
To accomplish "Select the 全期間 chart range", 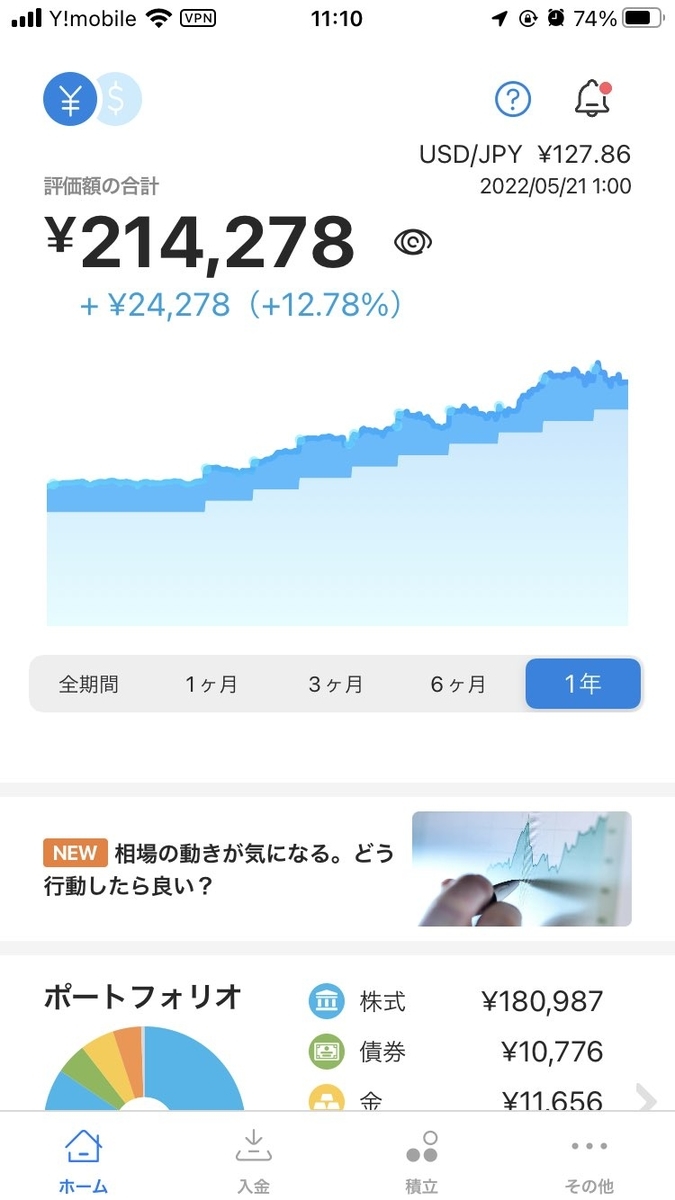I will click(x=88, y=685).
